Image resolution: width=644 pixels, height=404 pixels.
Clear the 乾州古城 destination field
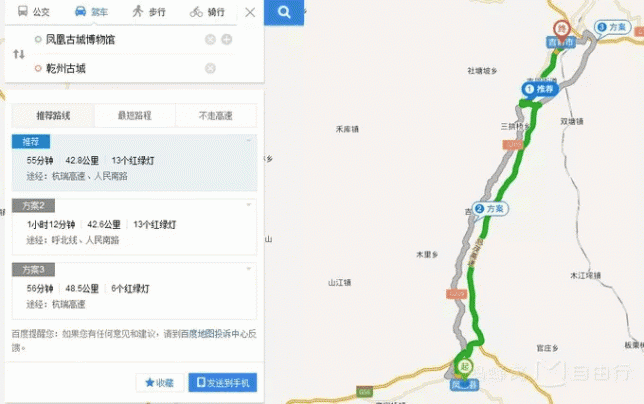pyautogui.click(x=210, y=68)
